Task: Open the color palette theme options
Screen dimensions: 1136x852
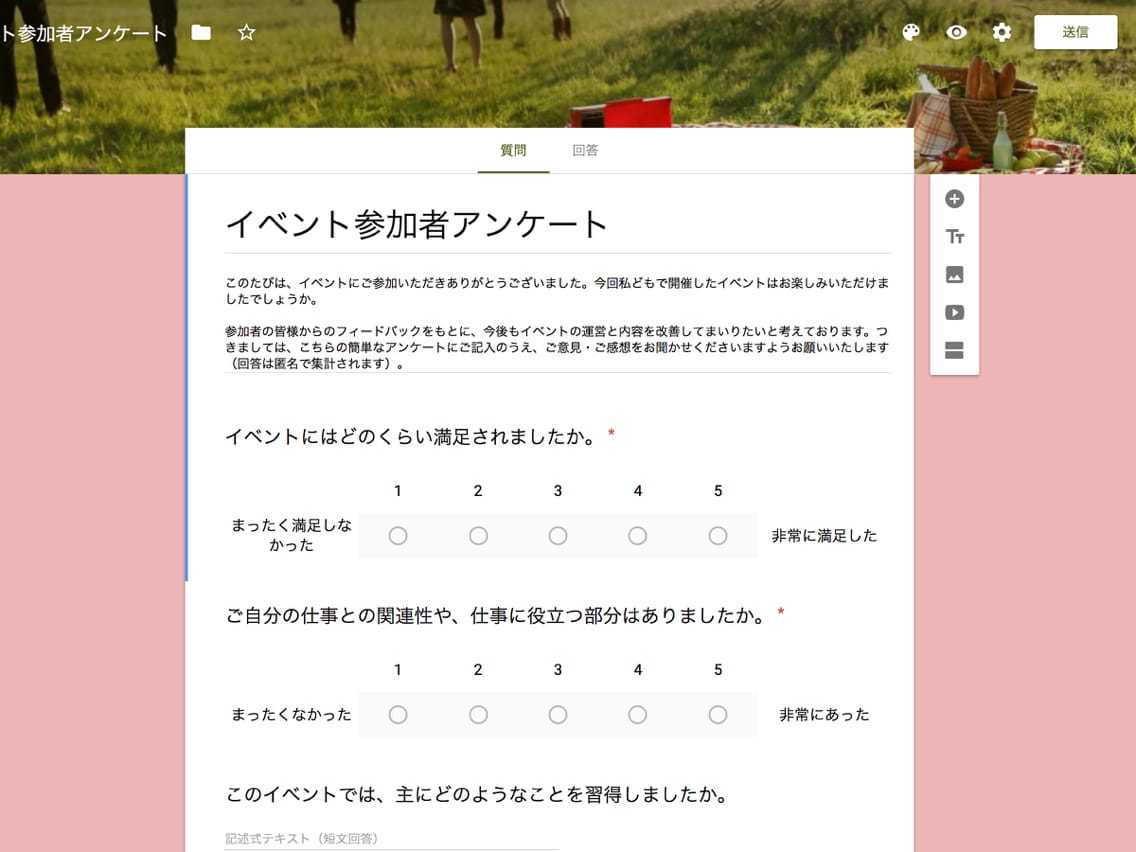Action: point(910,32)
